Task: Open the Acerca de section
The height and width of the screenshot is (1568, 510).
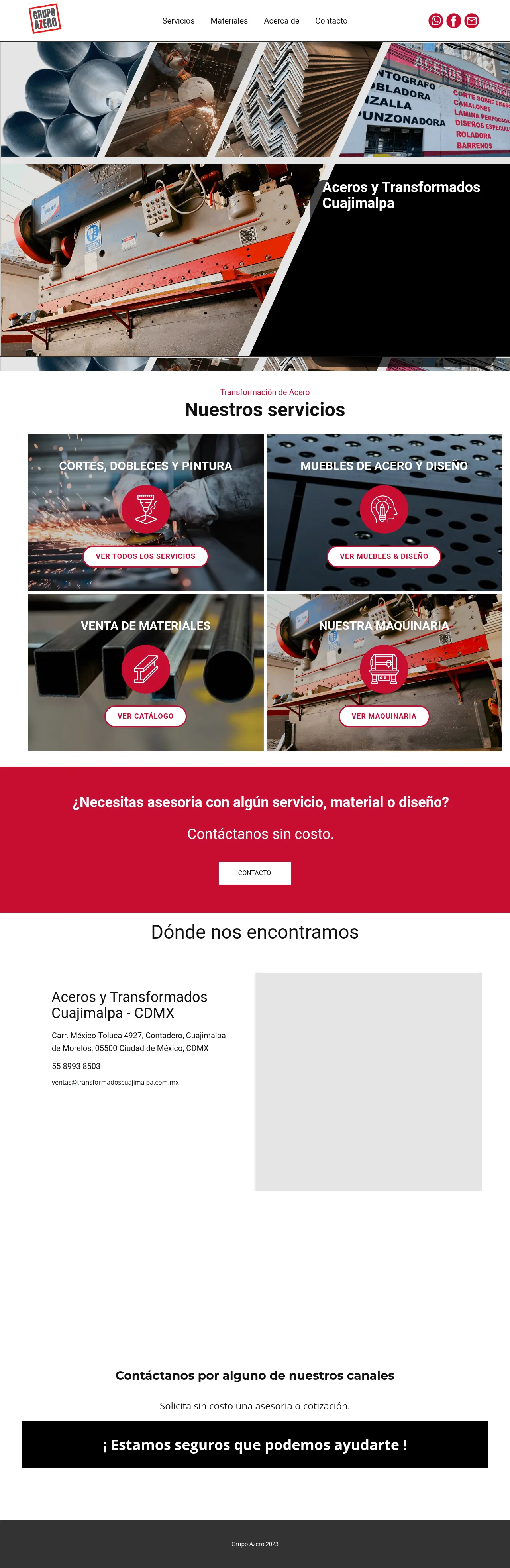Action: [281, 21]
